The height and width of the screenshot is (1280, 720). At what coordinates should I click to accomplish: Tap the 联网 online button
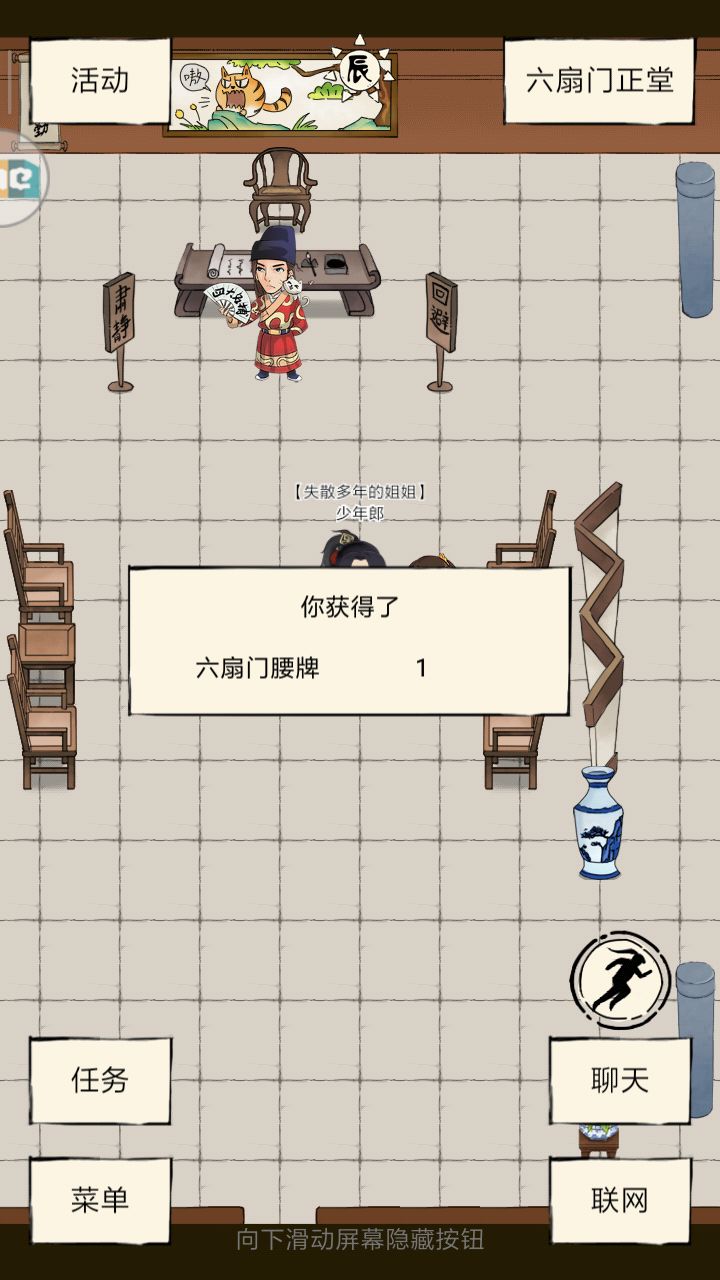pos(620,1199)
